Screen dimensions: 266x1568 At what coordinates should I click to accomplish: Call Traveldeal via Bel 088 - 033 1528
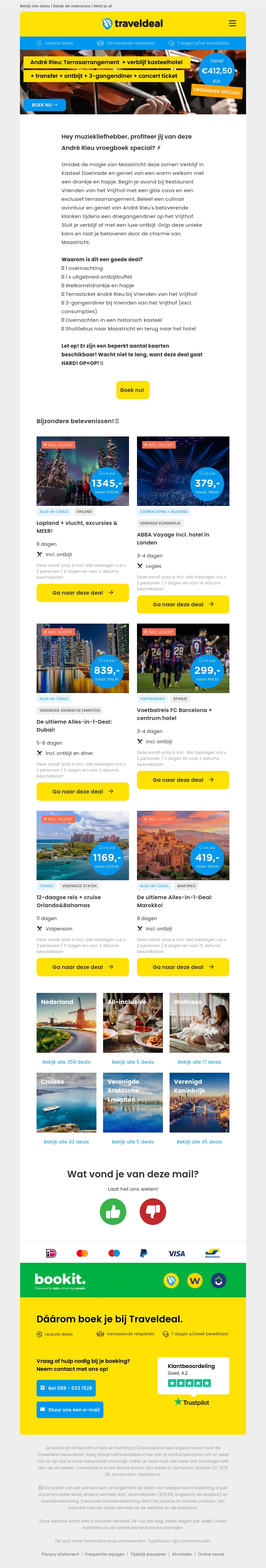point(66,1388)
